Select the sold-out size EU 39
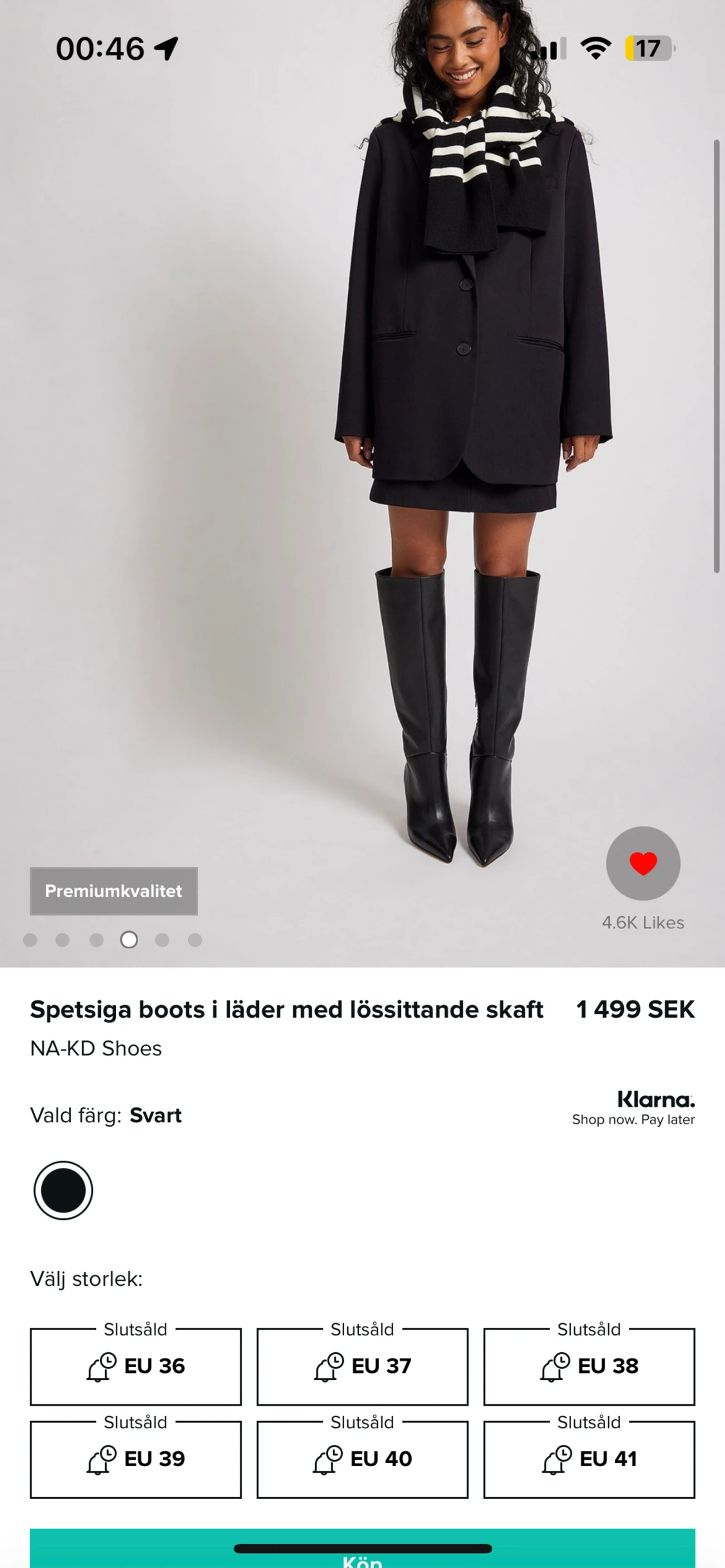 pyautogui.click(x=135, y=1459)
